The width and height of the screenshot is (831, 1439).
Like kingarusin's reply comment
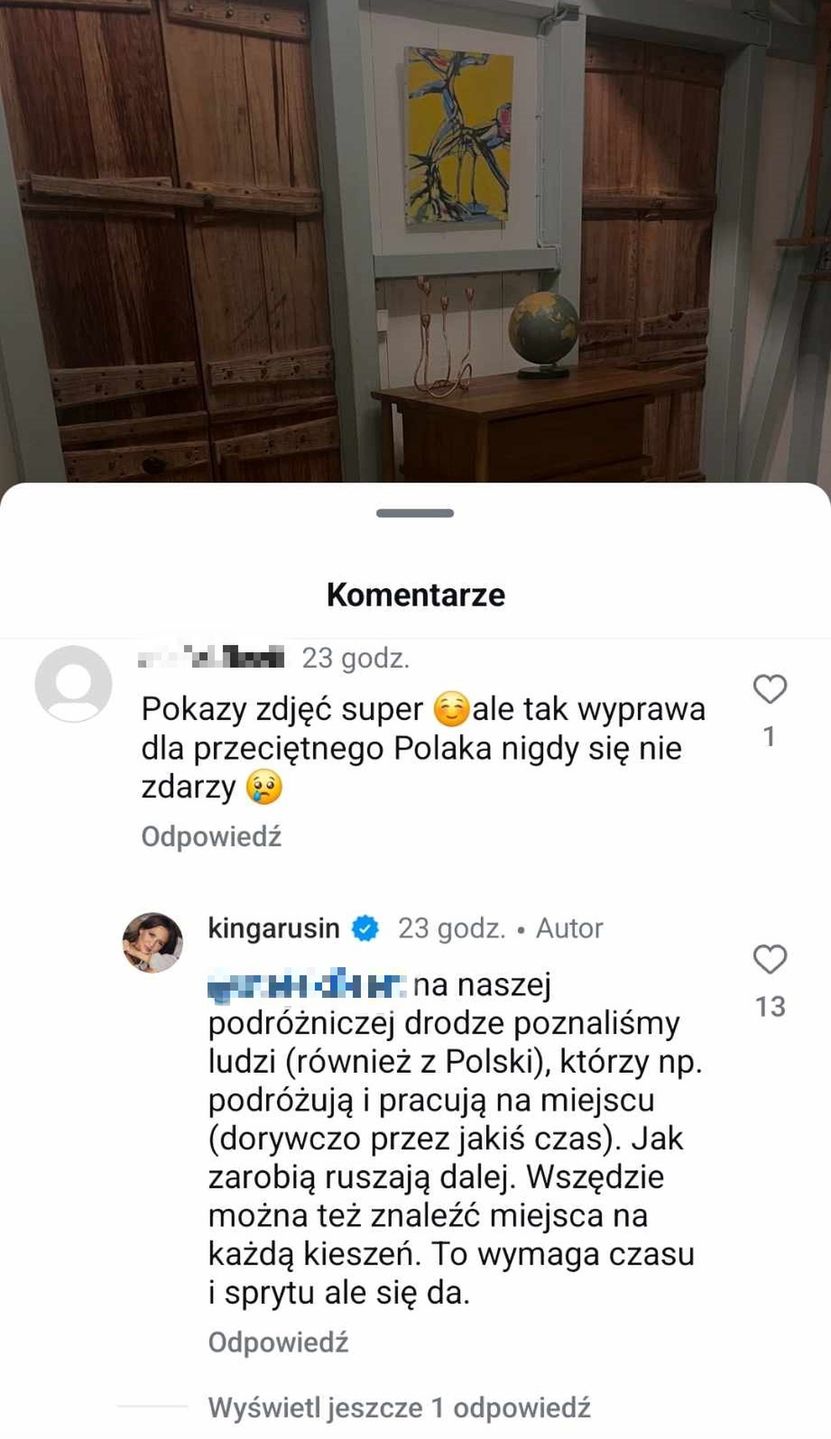point(769,960)
